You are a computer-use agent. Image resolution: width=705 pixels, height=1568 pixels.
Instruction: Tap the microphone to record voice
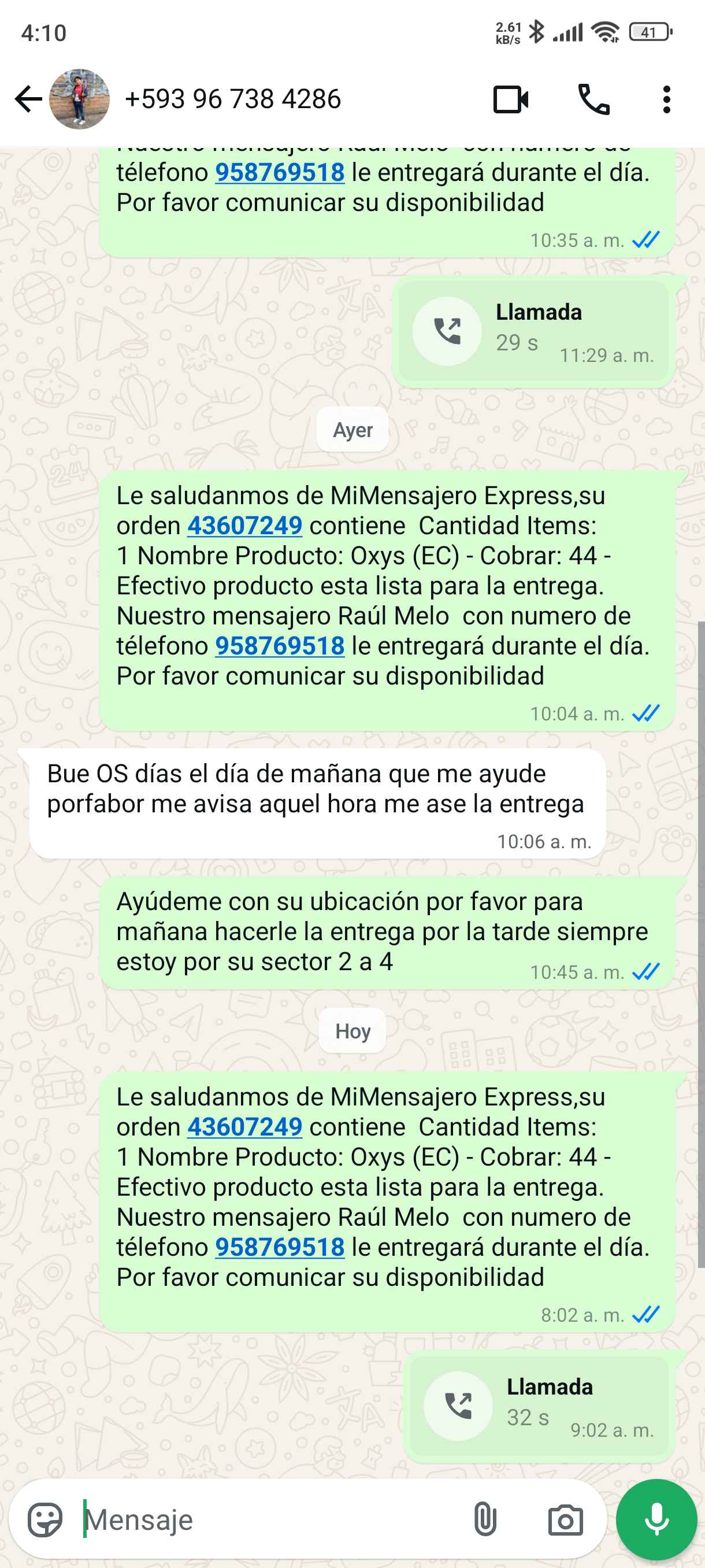(x=656, y=1520)
